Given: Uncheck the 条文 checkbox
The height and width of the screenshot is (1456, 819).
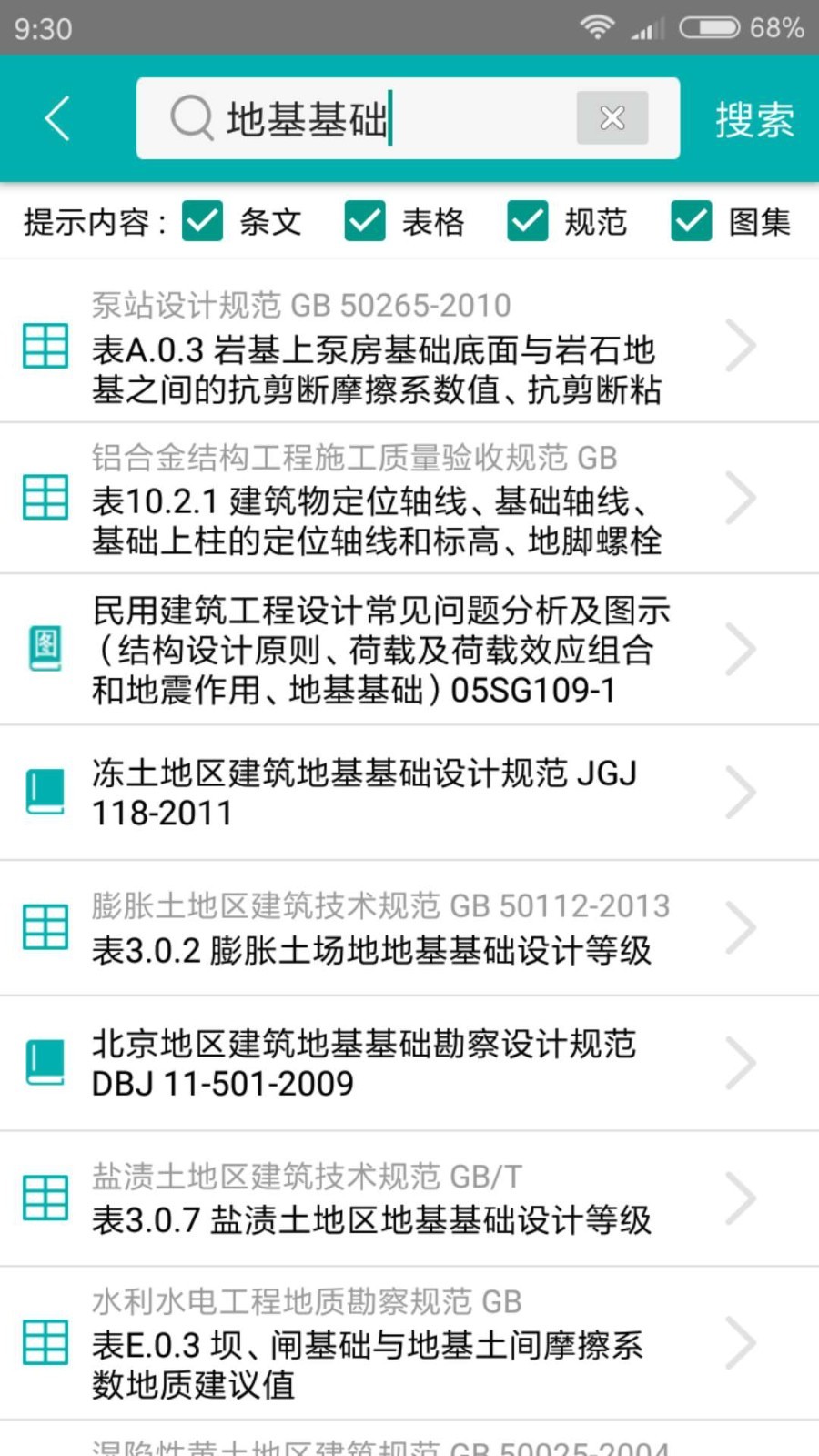Looking at the screenshot, I should [x=203, y=221].
